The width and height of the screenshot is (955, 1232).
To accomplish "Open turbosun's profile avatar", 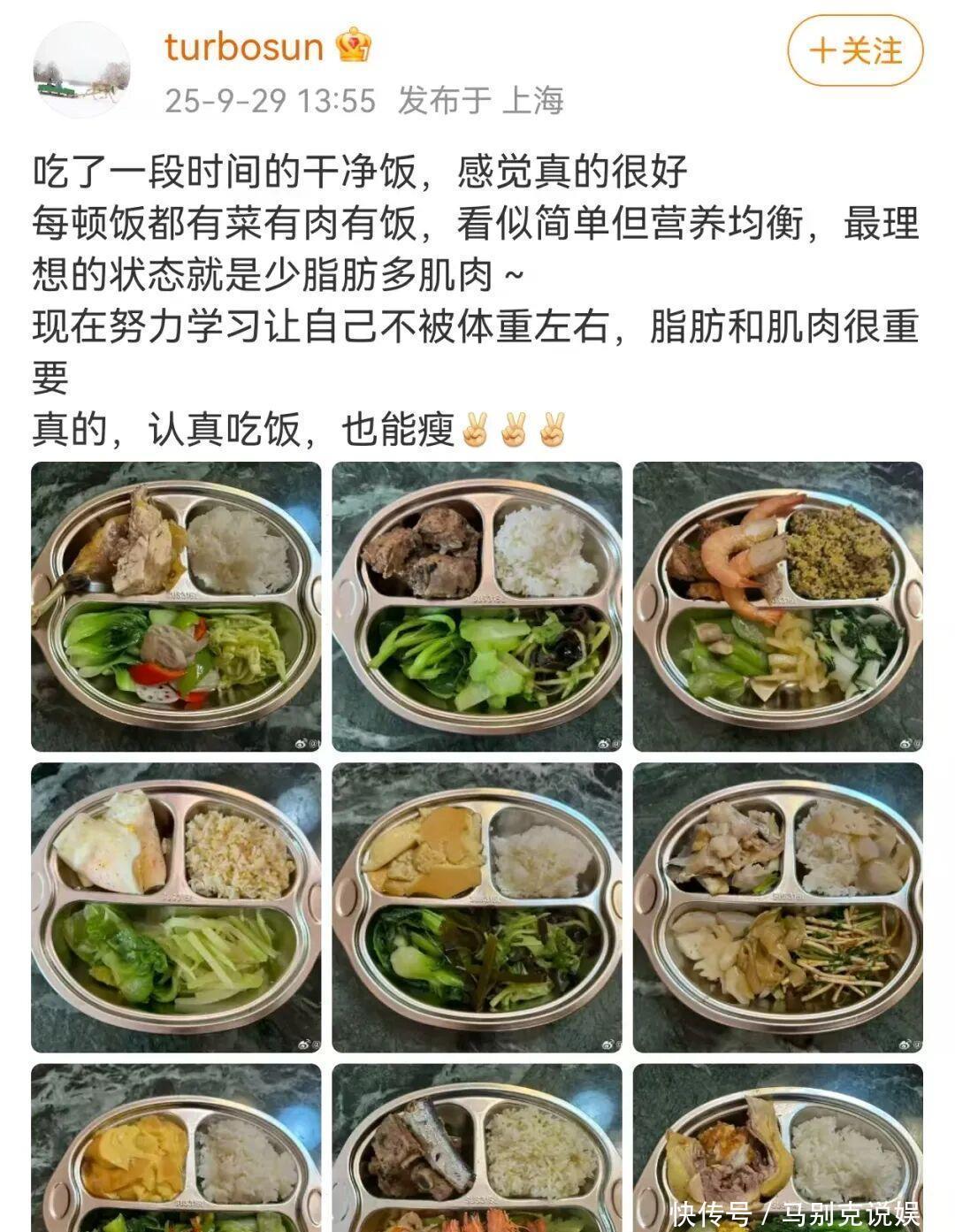I will [81, 71].
